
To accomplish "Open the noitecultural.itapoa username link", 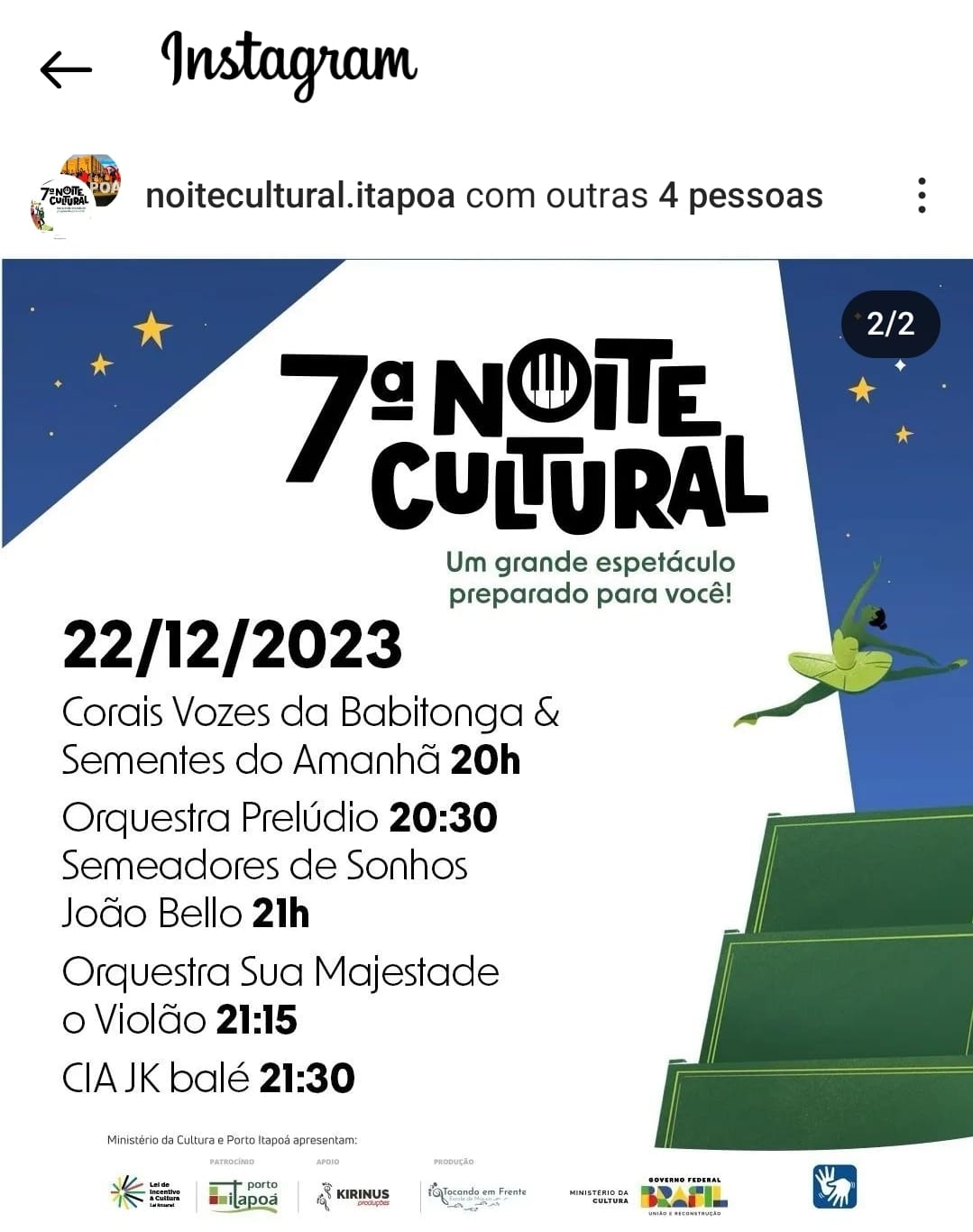I will pyautogui.click(x=300, y=196).
